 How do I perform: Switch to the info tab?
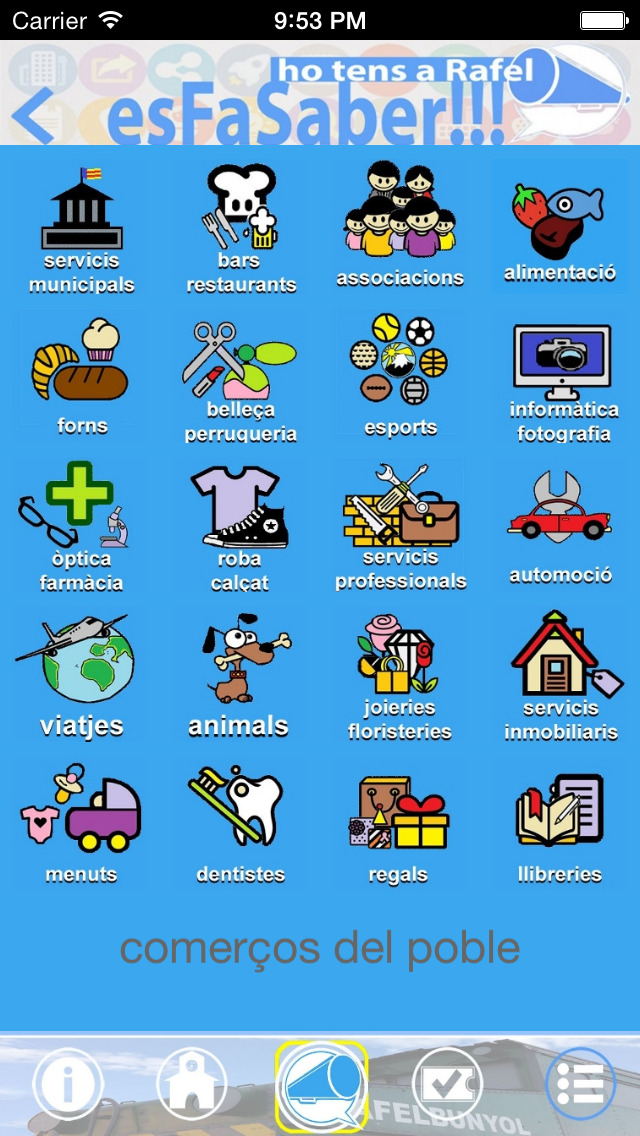(x=69, y=1084)
